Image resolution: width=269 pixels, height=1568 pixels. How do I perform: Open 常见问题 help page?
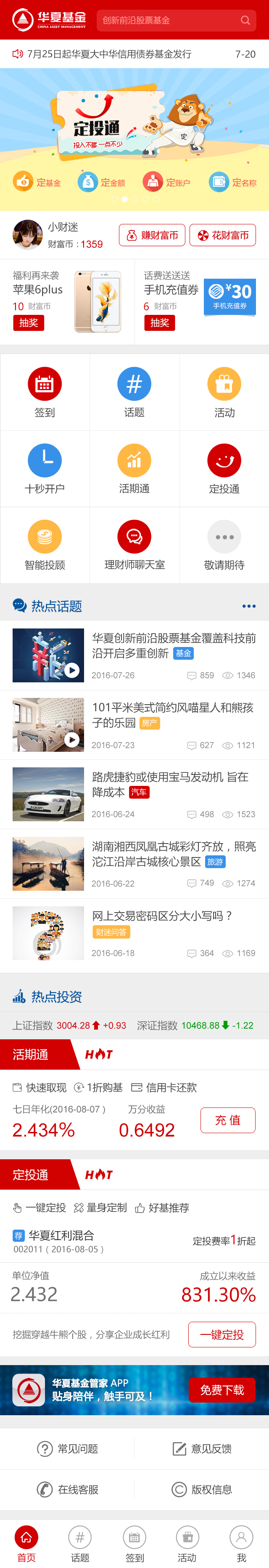coord(67,1448)
